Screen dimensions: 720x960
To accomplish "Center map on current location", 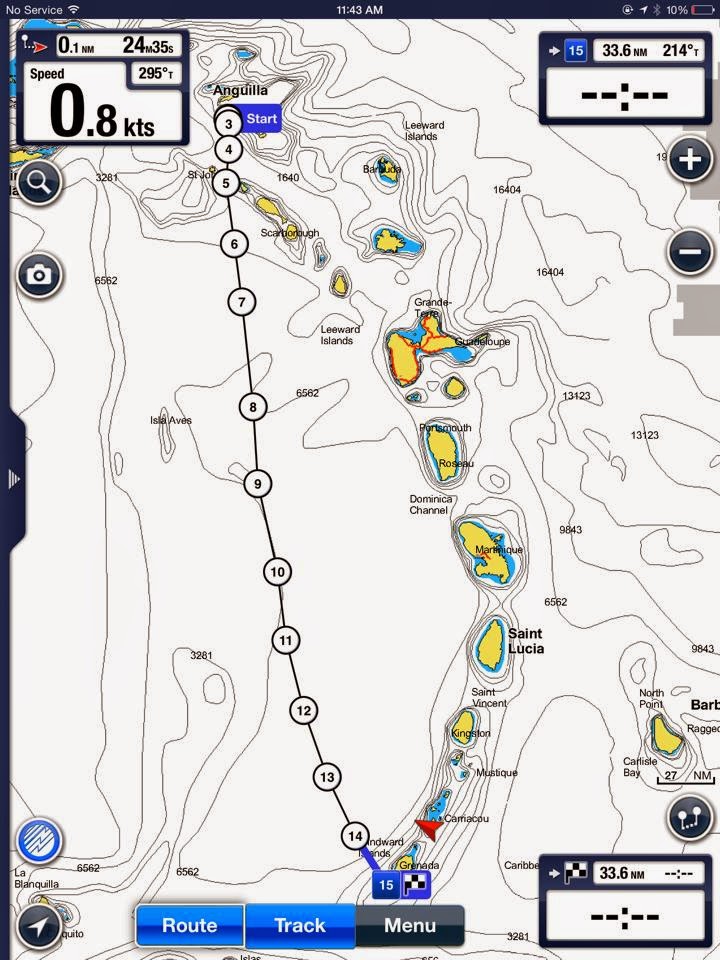I will (x=38, y=926).
